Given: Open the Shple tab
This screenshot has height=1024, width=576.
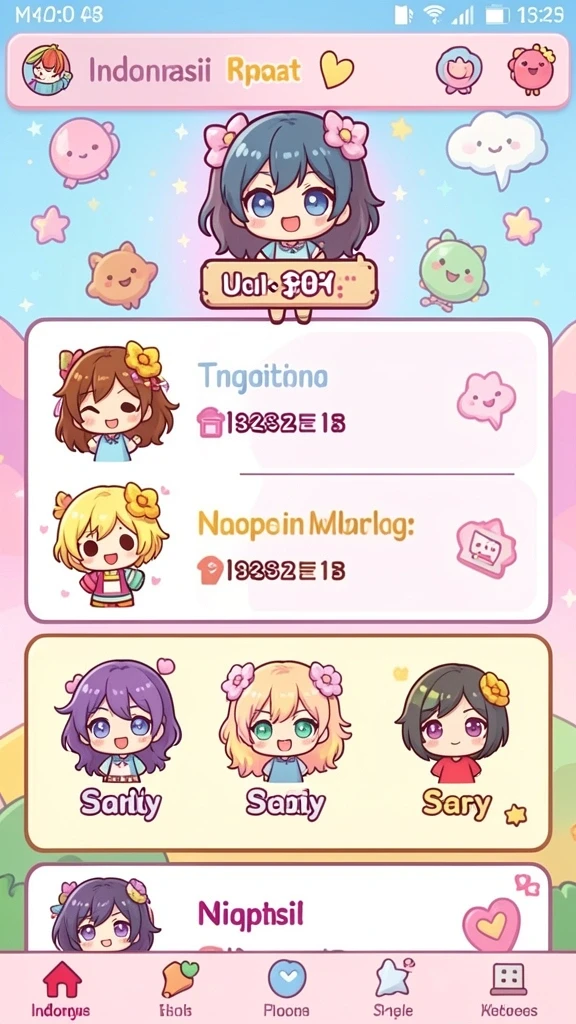Looking at the screenshot, I should (x=394, y=989).
